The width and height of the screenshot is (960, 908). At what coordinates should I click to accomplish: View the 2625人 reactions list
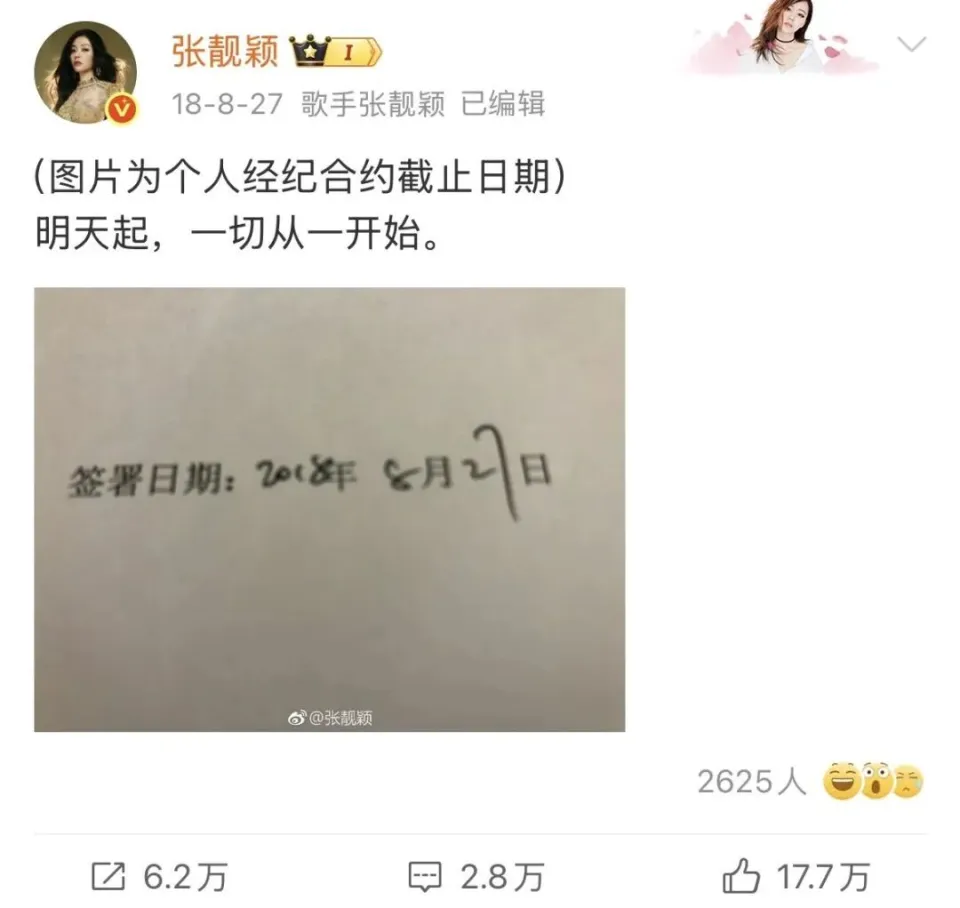[751, 781]
